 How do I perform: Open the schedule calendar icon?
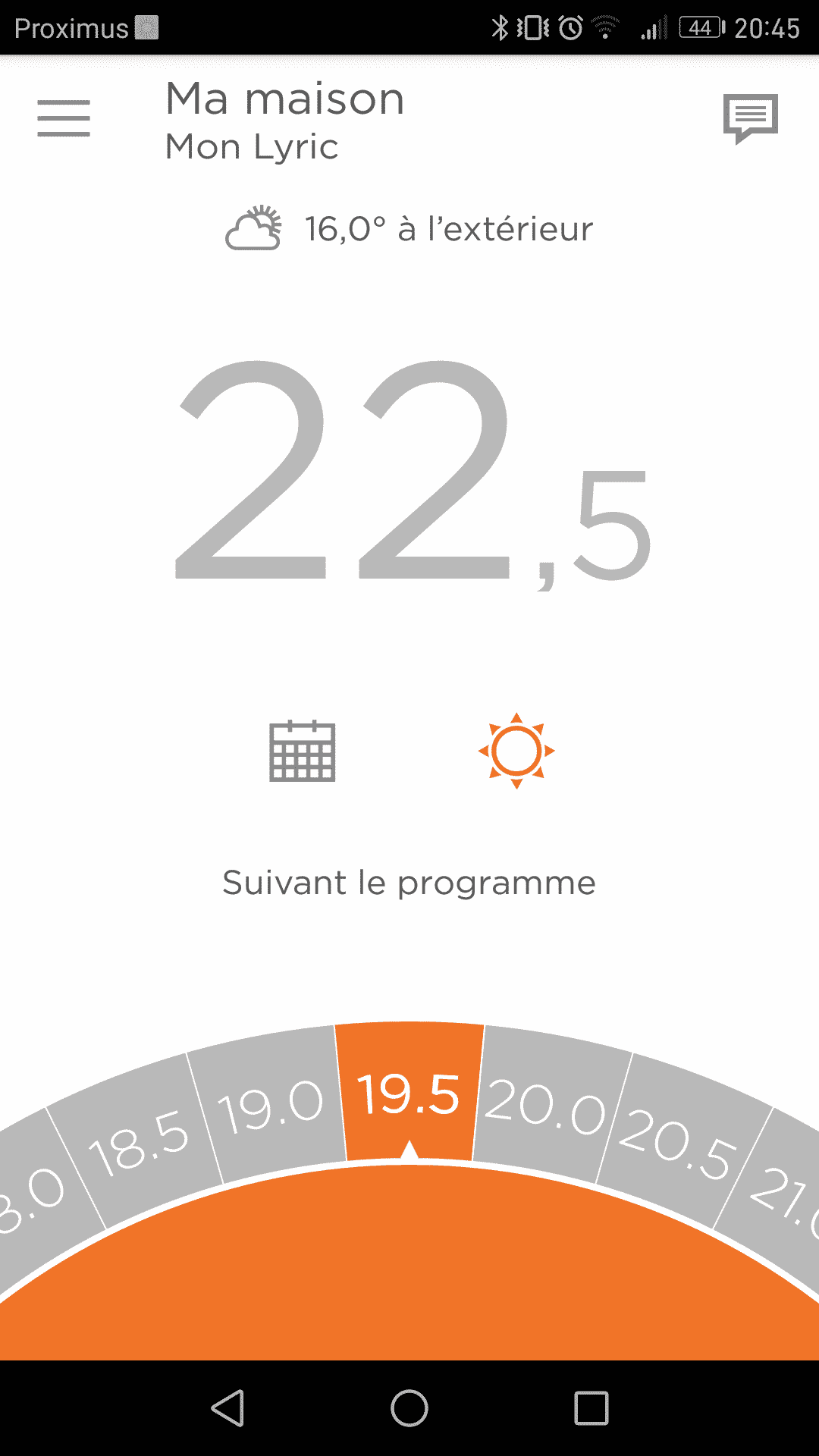point(303,751)
